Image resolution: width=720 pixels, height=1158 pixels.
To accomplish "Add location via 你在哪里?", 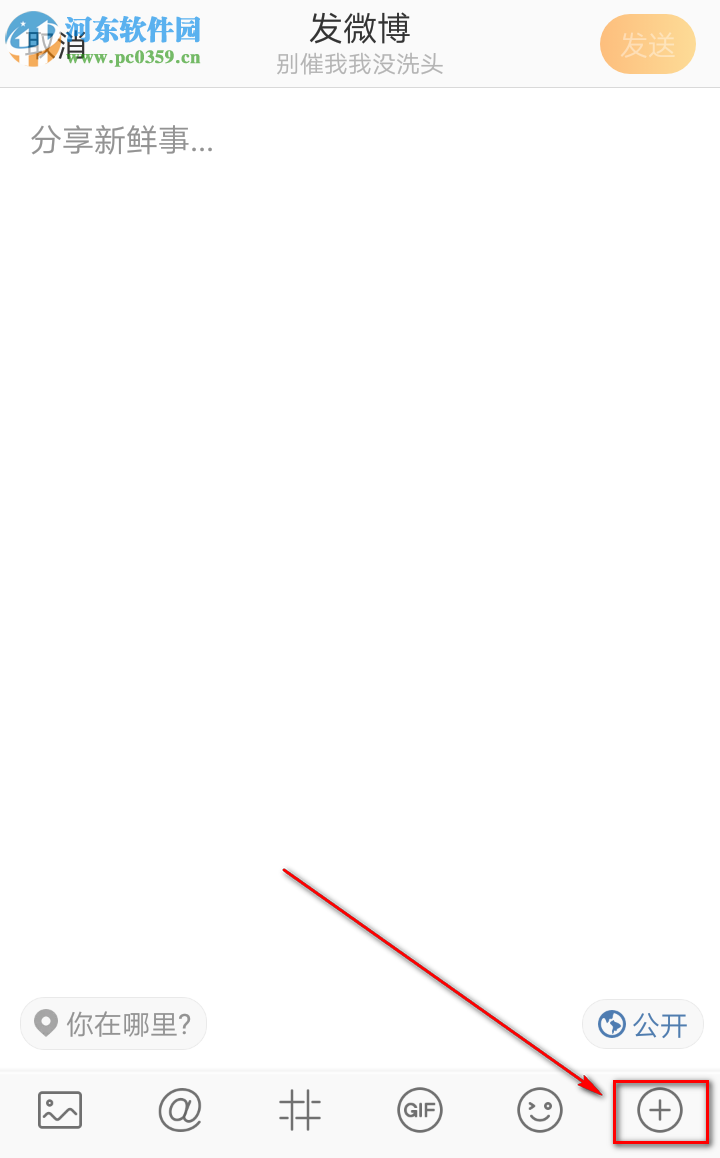I will (x=113, y=1023).
